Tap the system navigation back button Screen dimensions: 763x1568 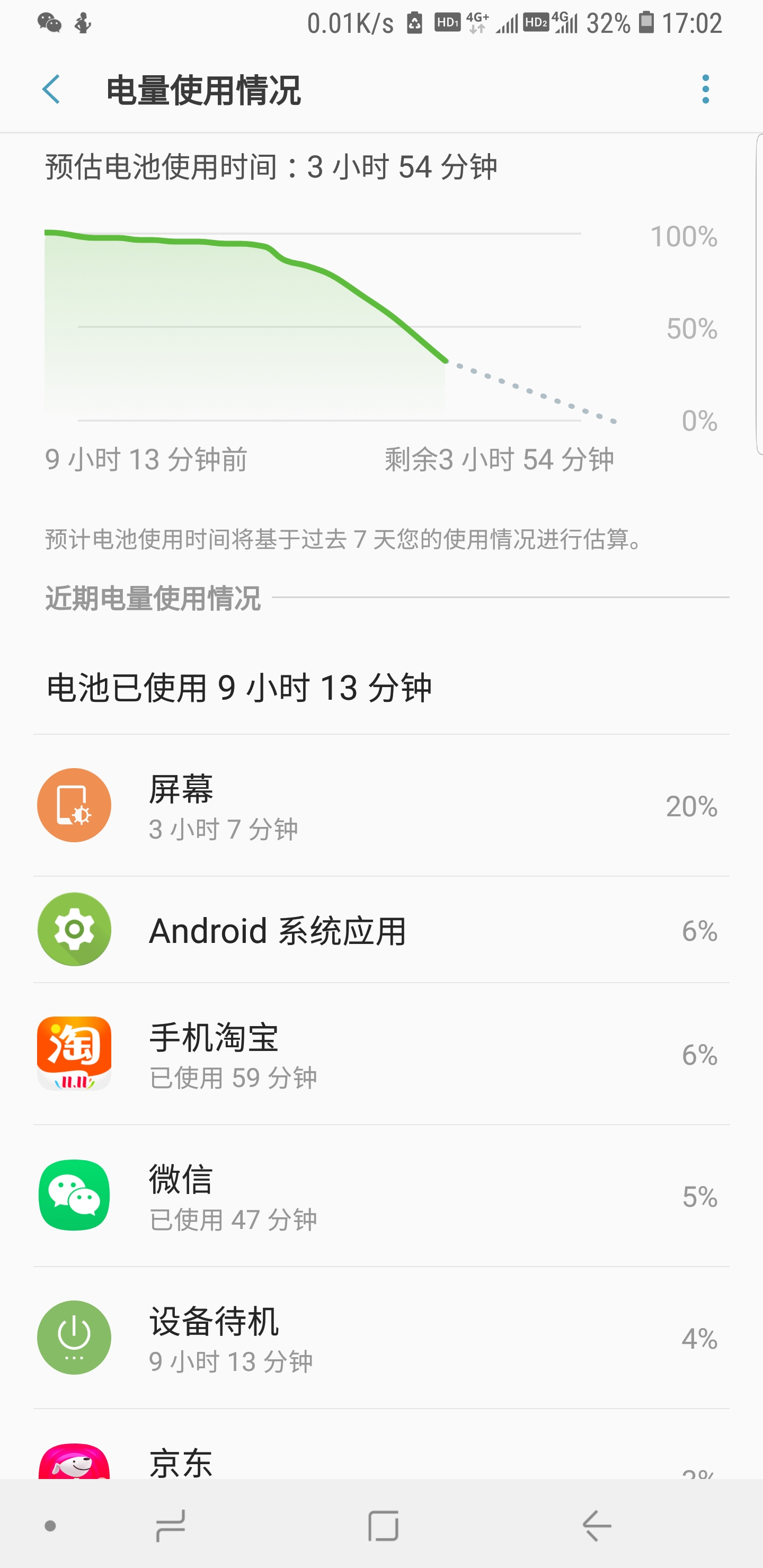596,1526
